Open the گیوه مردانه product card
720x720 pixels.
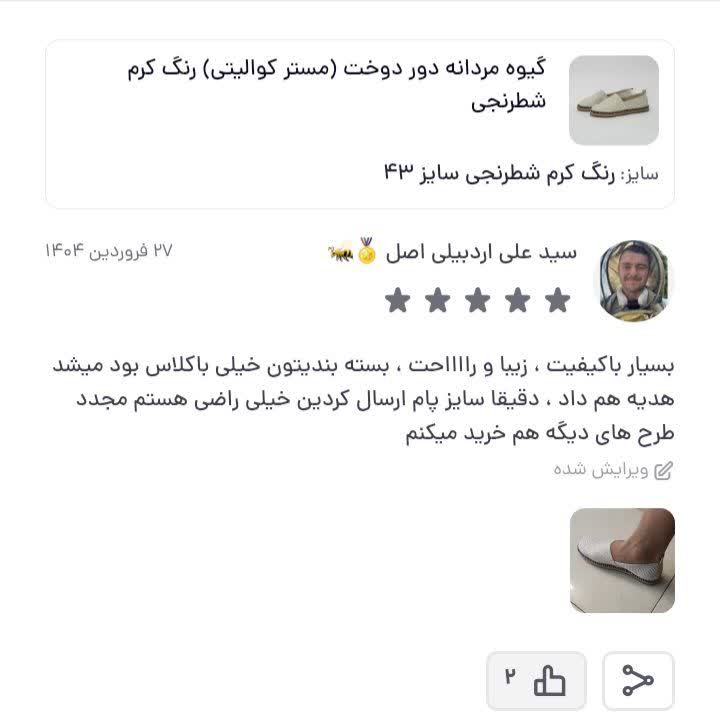click(x=360, y=124)
